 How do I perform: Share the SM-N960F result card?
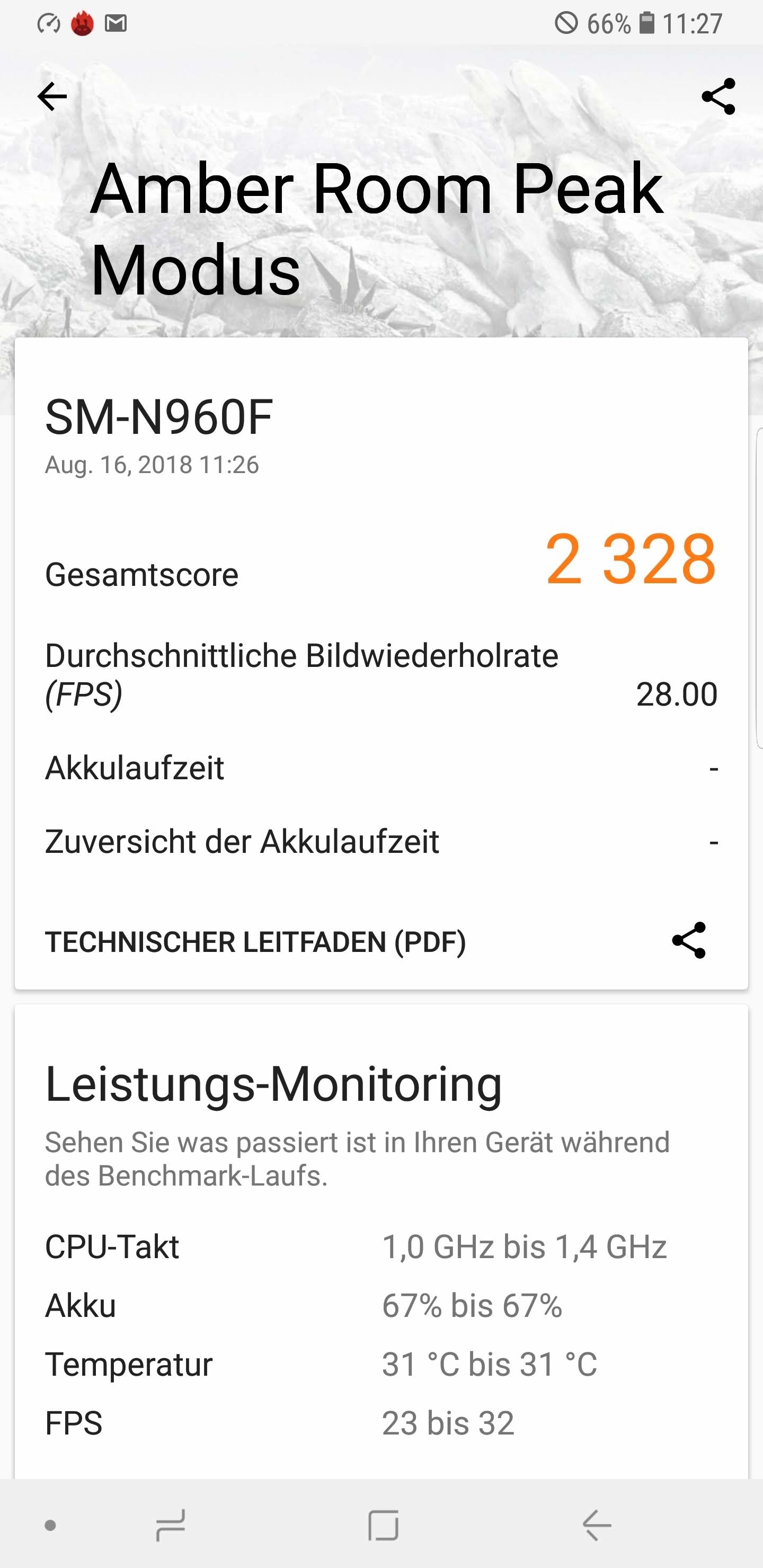pyautogui.click(x=689, y=940)
